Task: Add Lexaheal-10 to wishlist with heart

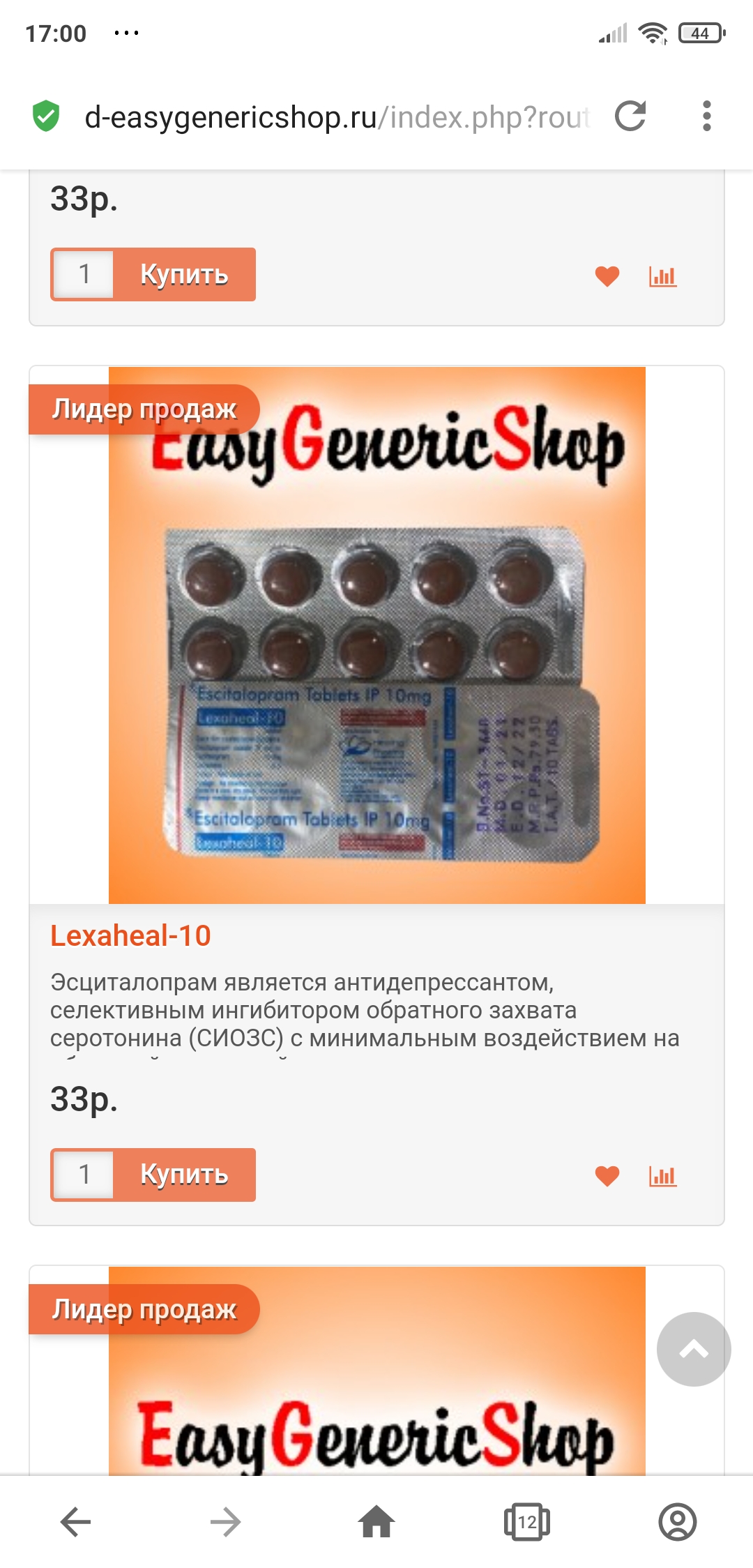Action: point(607,1176)
